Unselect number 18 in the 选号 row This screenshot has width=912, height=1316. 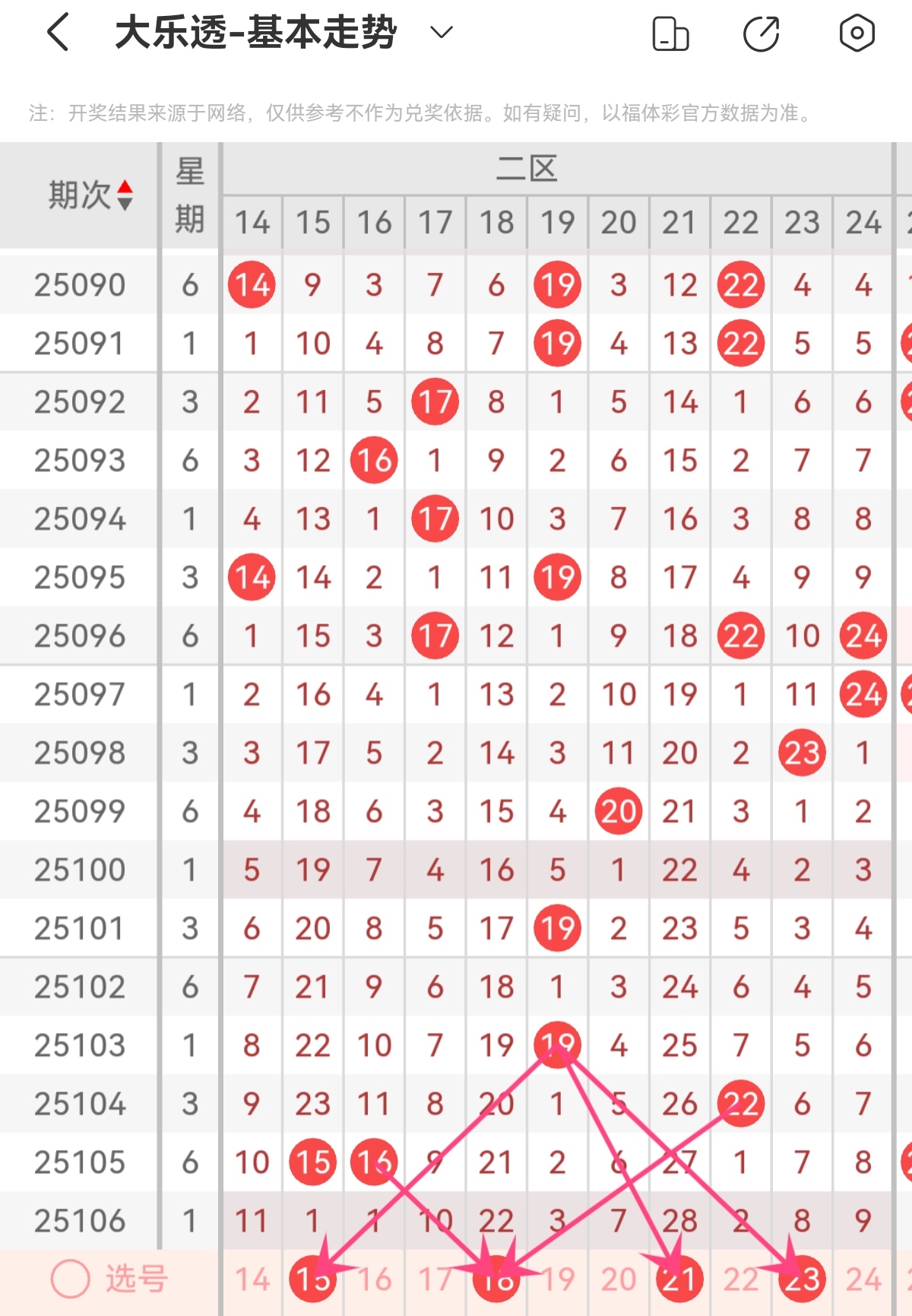pyautogui.click(x=496, y=1280)
